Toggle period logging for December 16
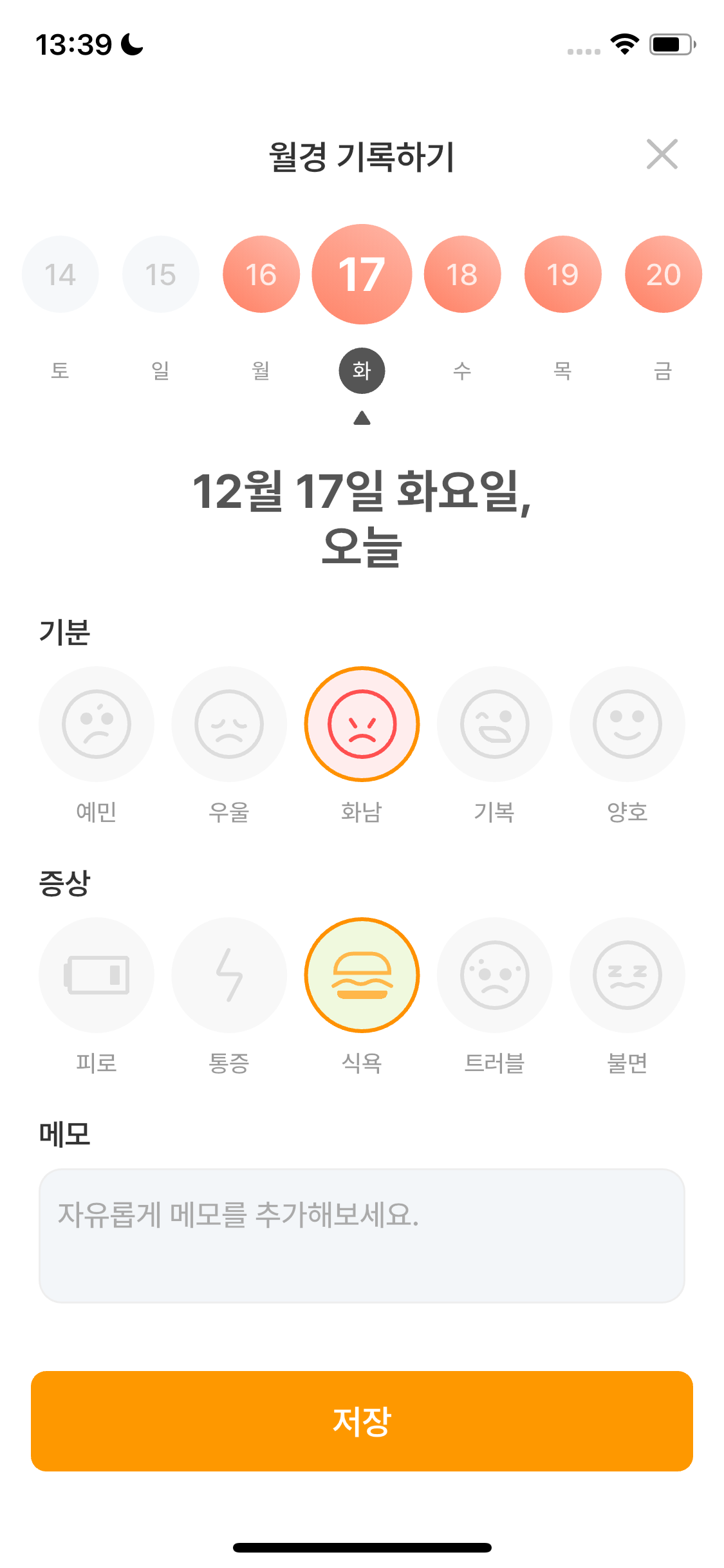Screen dimensions: 724x1568 point(261,273)
